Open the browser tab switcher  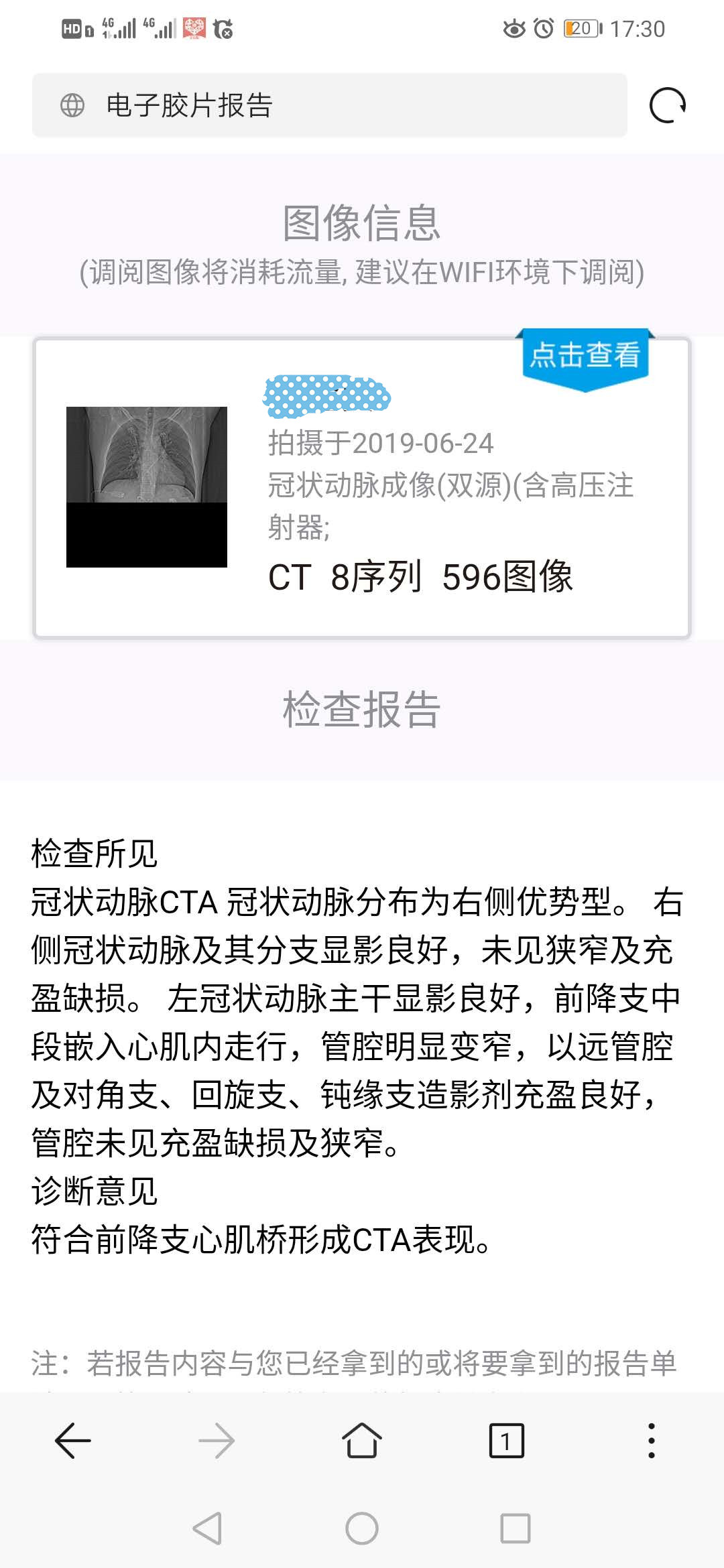507,1441
